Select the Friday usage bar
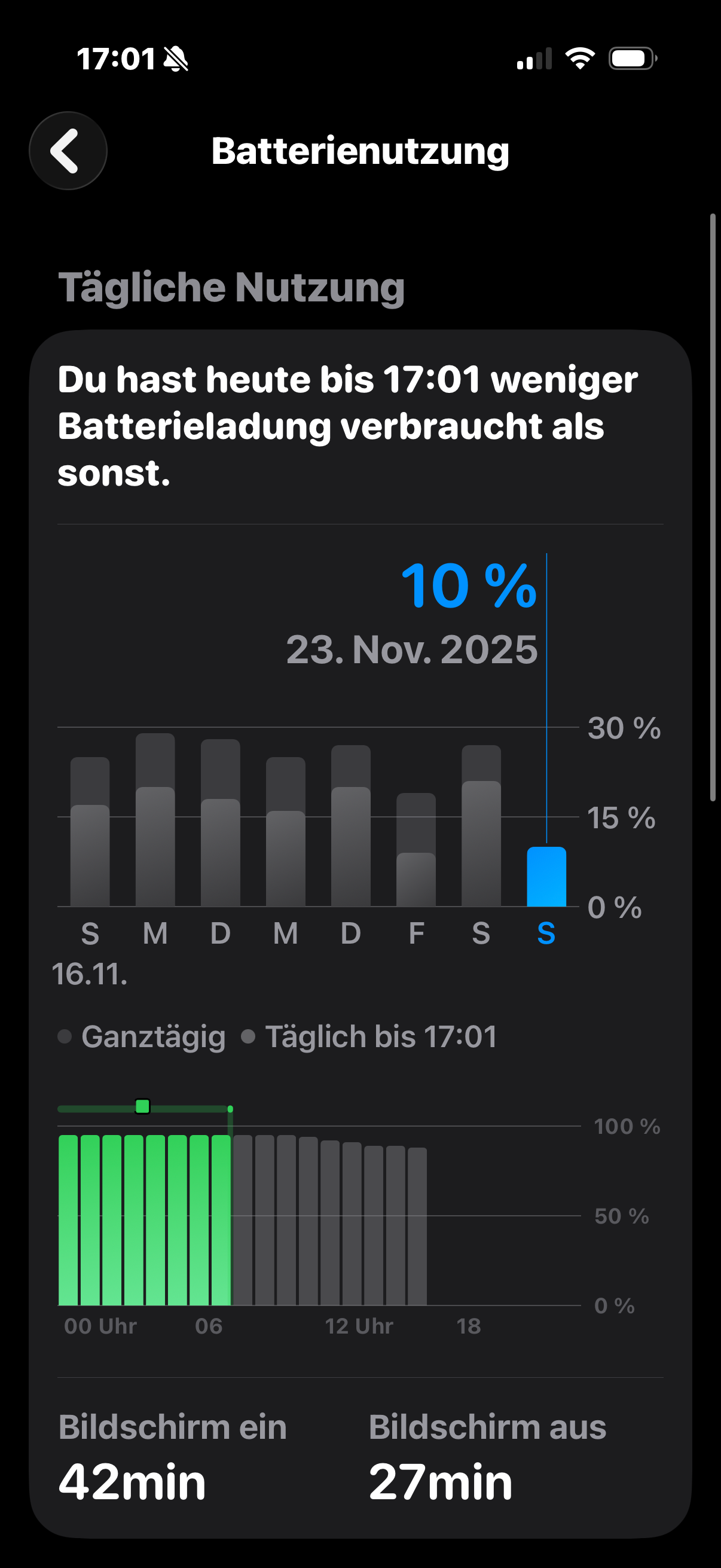Screen dimensions: 721x1568 (416, 849)
